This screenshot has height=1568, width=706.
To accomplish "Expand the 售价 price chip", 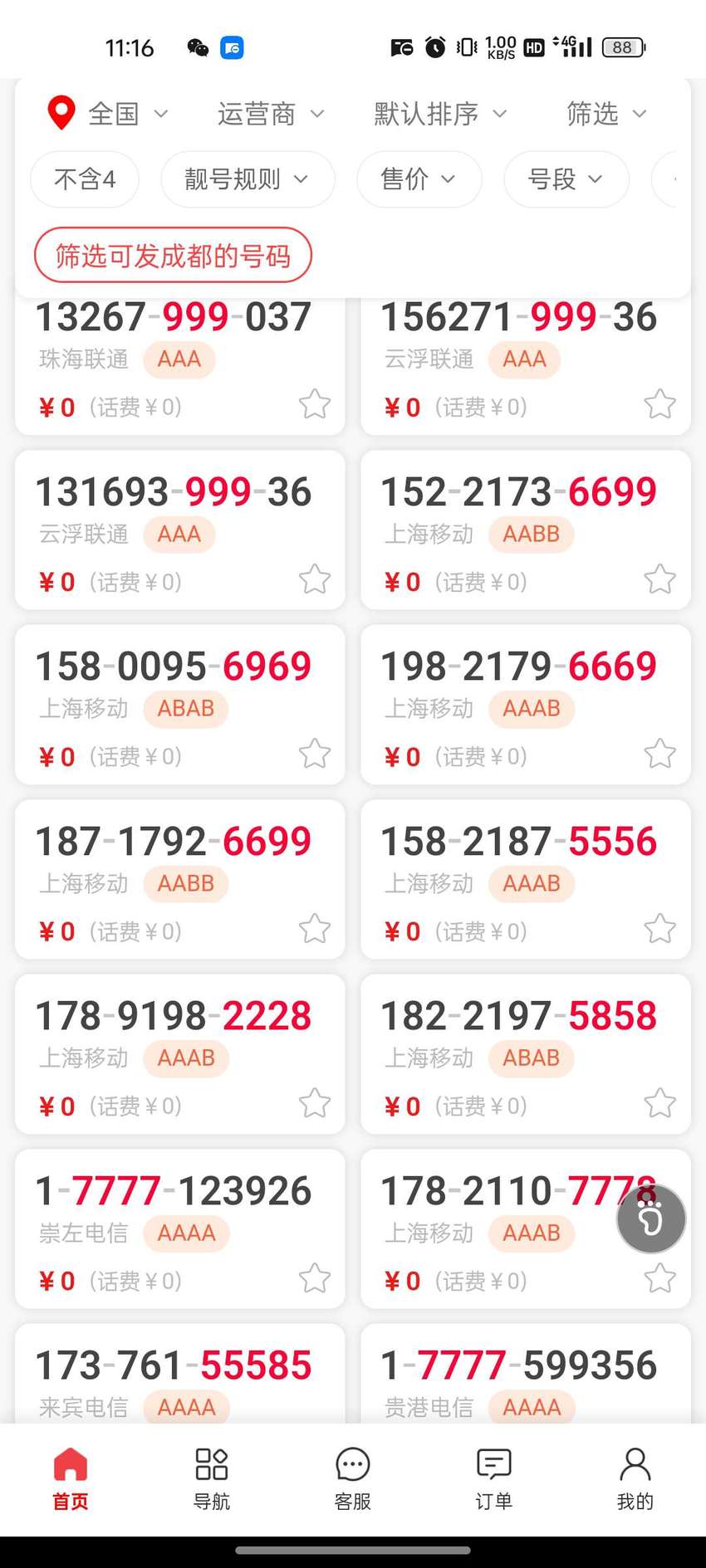I will click(419, 179).
